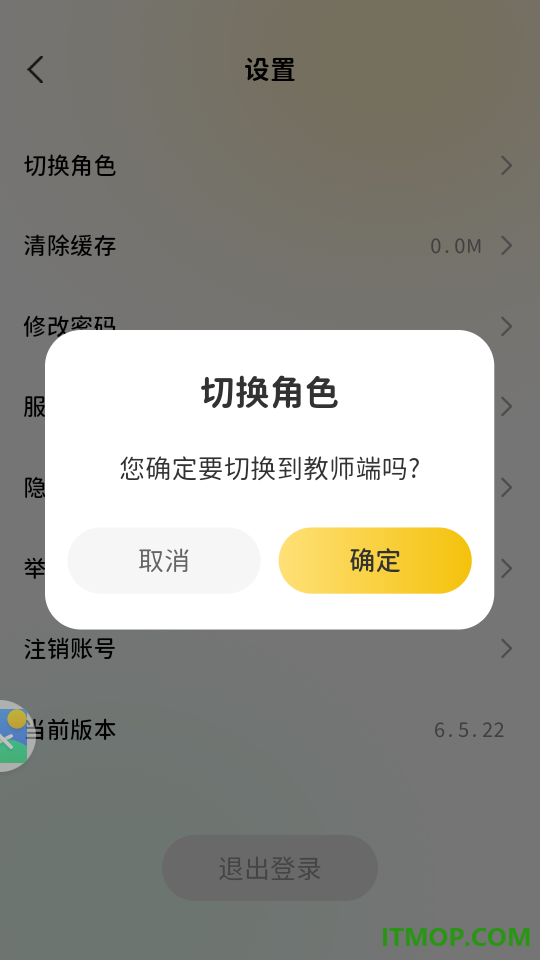Tap the 退出登录 logout button
The height and width of the screenshot is (960, 540).
[270, 868]
